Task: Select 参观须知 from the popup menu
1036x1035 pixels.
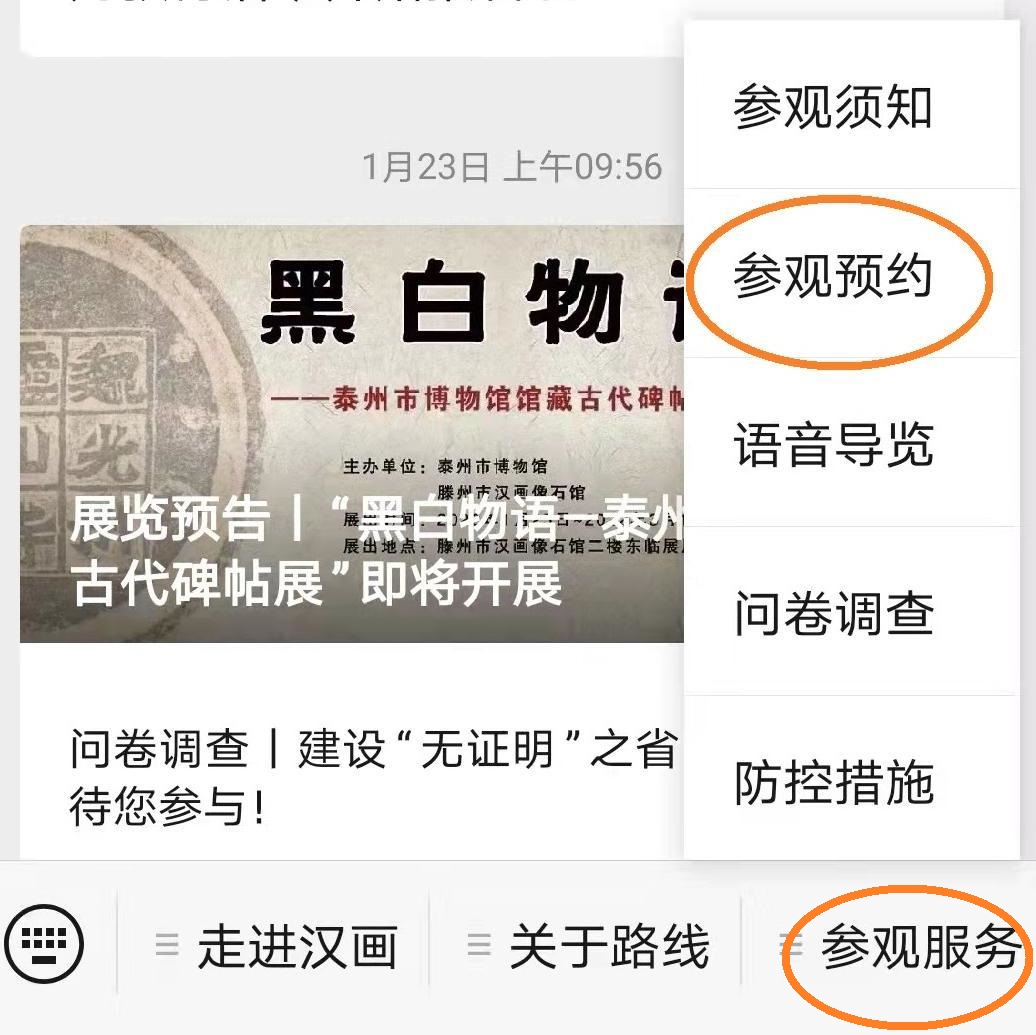Action: 833,107
